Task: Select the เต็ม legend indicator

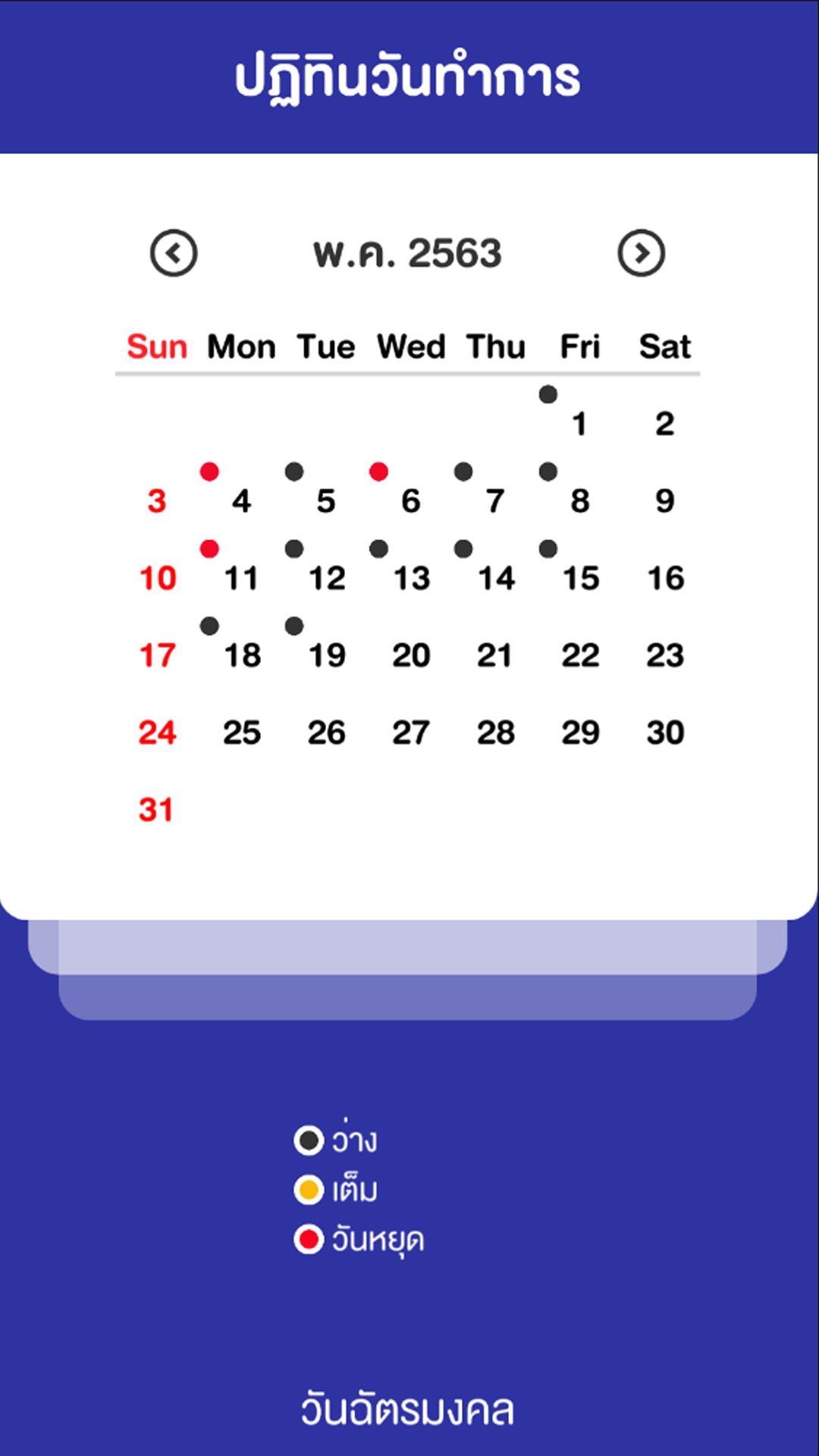Action: (309, 1189)
